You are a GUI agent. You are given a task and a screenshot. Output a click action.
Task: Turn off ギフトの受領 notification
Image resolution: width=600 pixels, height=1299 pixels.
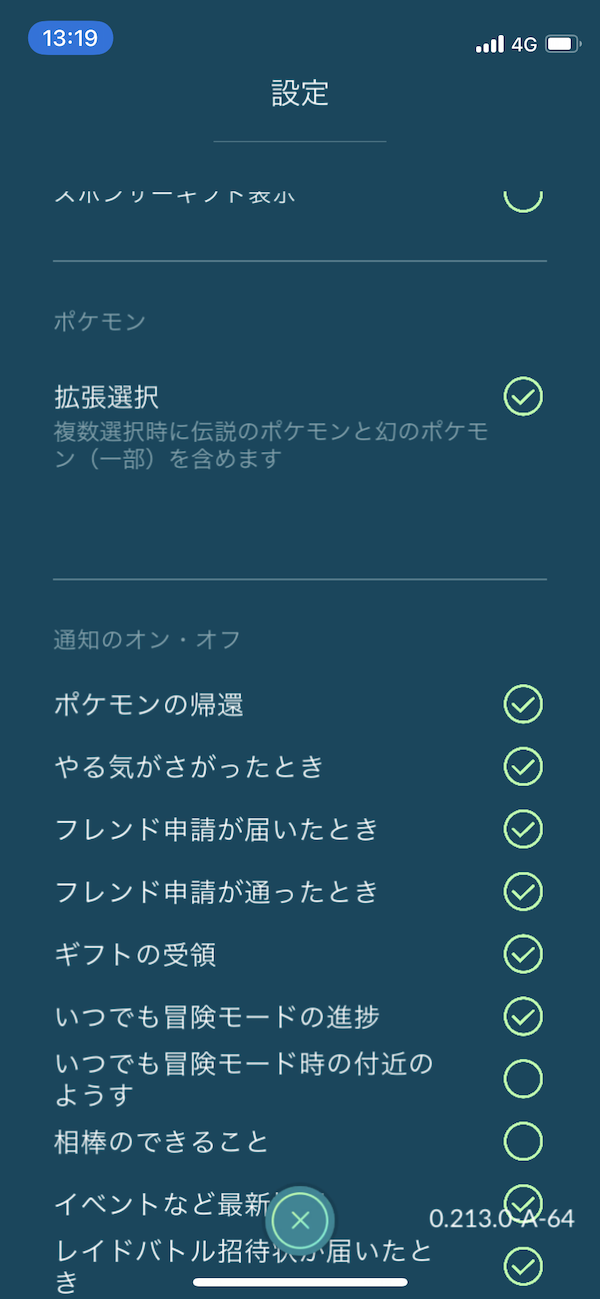pos(523,953)
